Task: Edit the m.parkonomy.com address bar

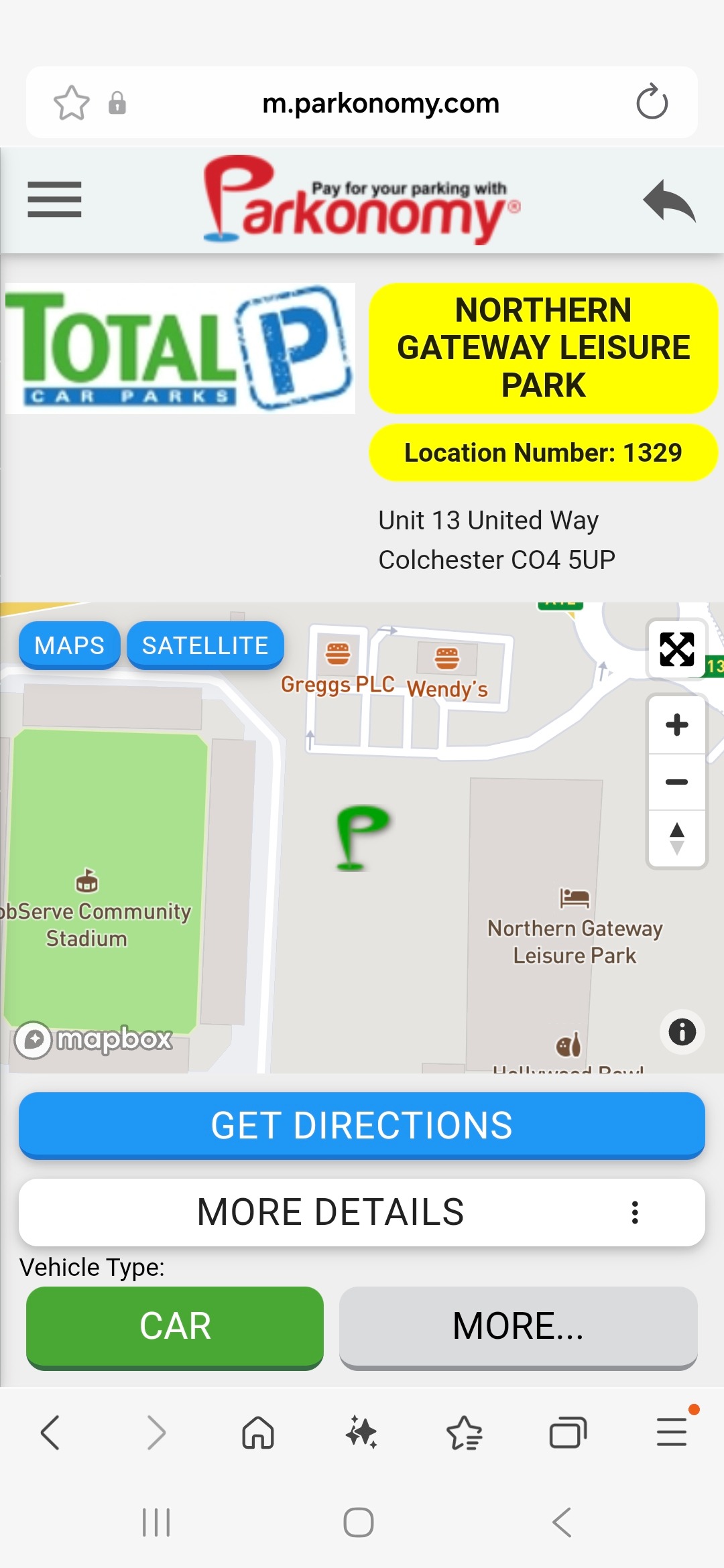Action: tap(380, 103)
